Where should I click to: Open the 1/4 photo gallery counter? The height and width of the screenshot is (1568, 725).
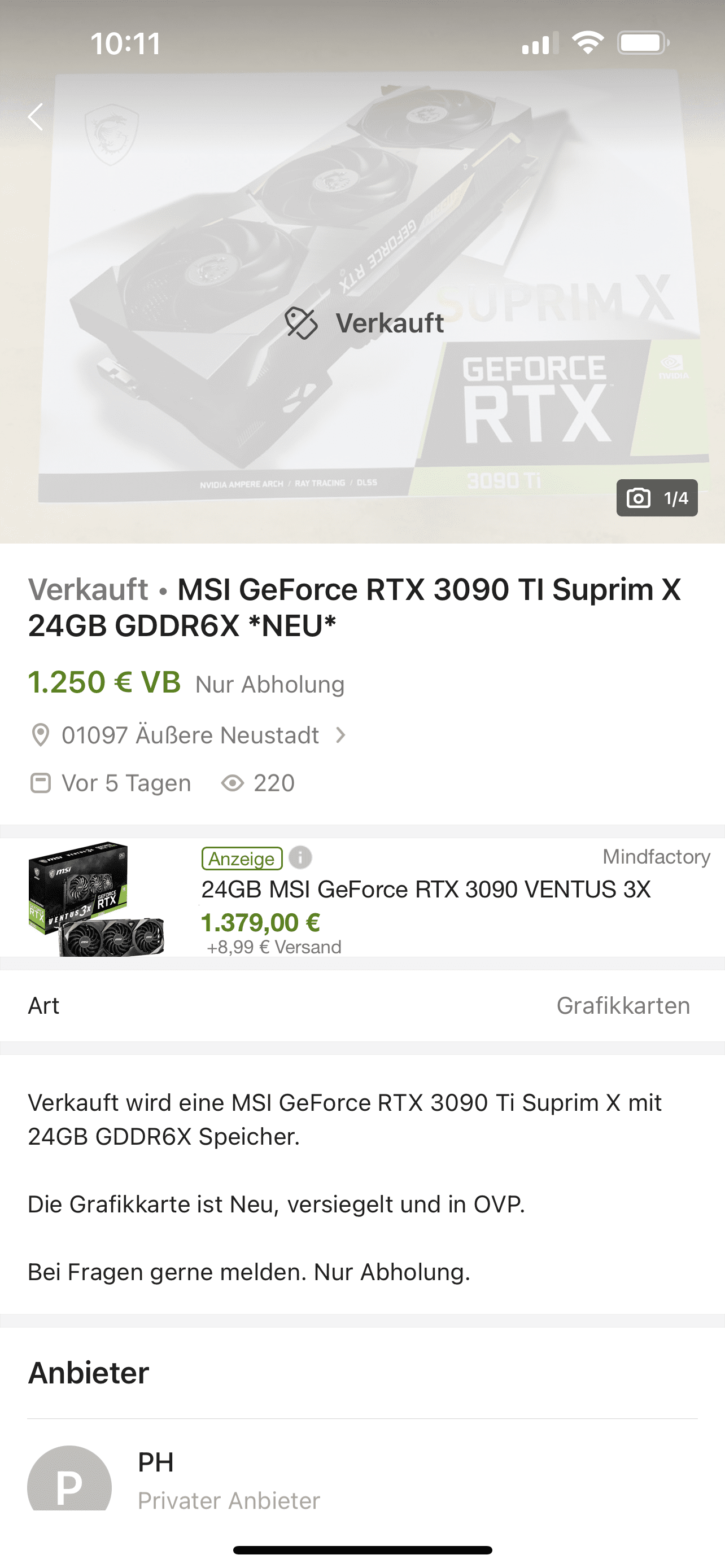tap(657, 498)
